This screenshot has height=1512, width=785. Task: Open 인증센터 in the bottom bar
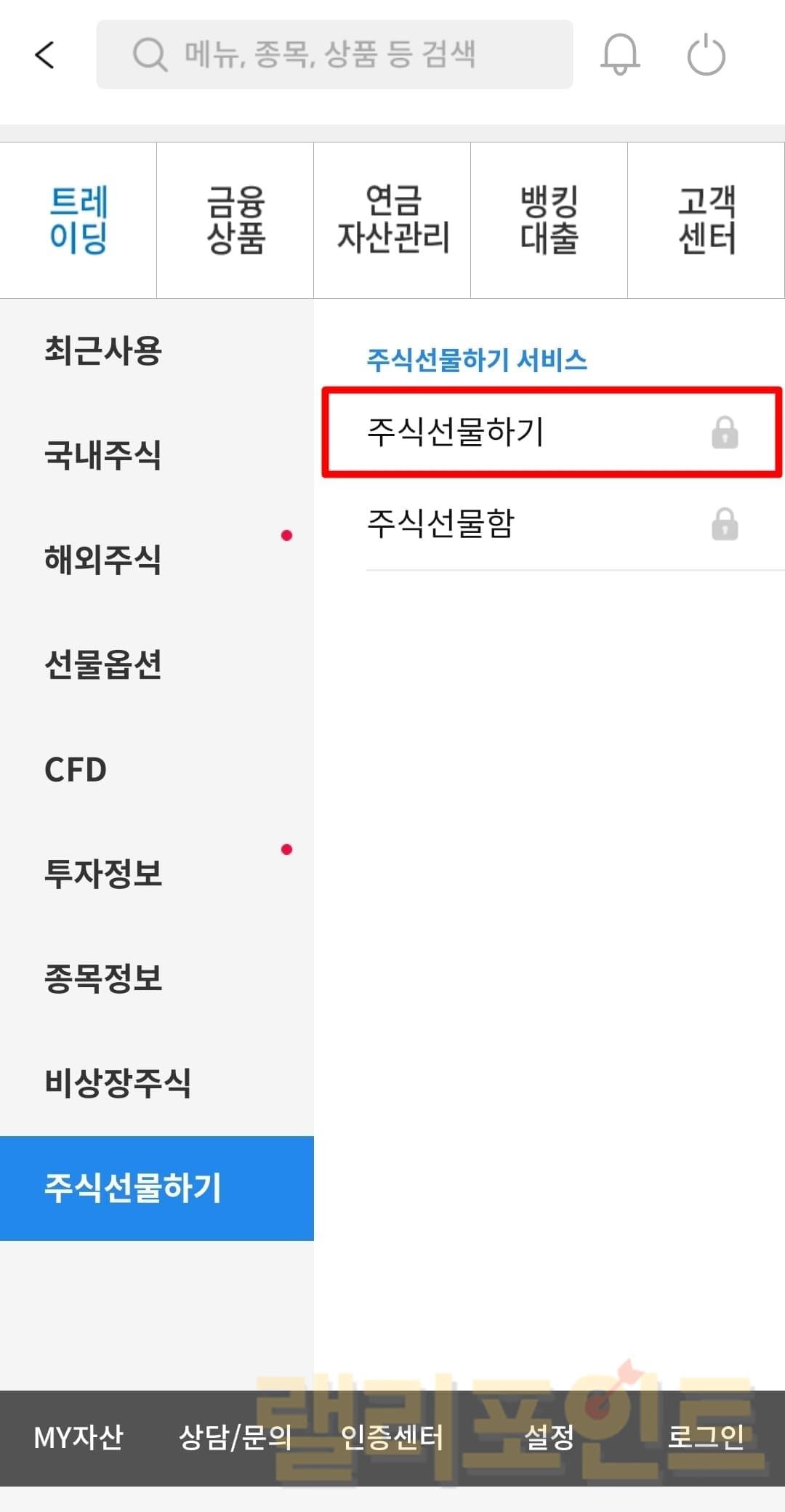(x=392, y=1438)
